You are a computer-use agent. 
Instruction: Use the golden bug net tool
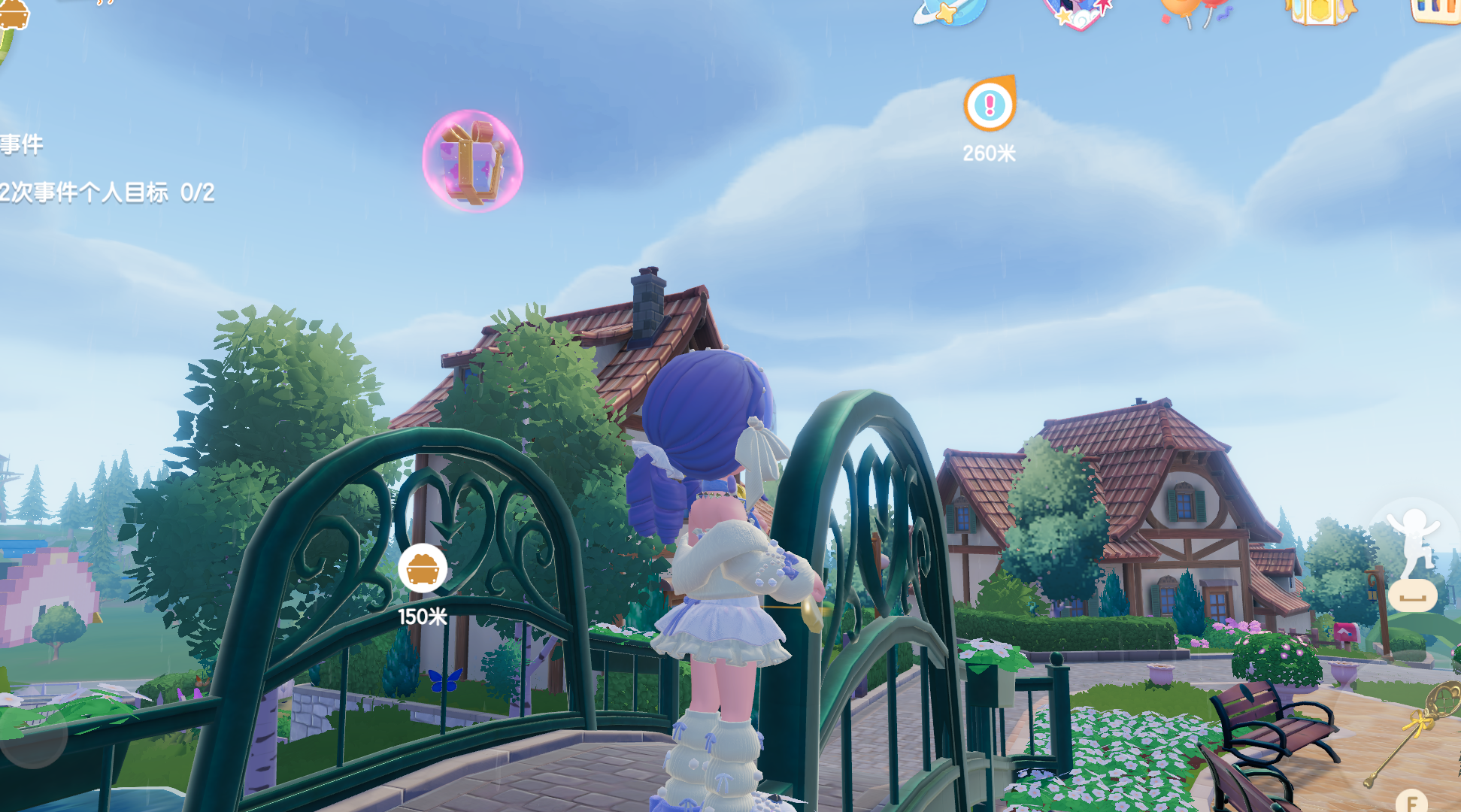coord(1420,729)
